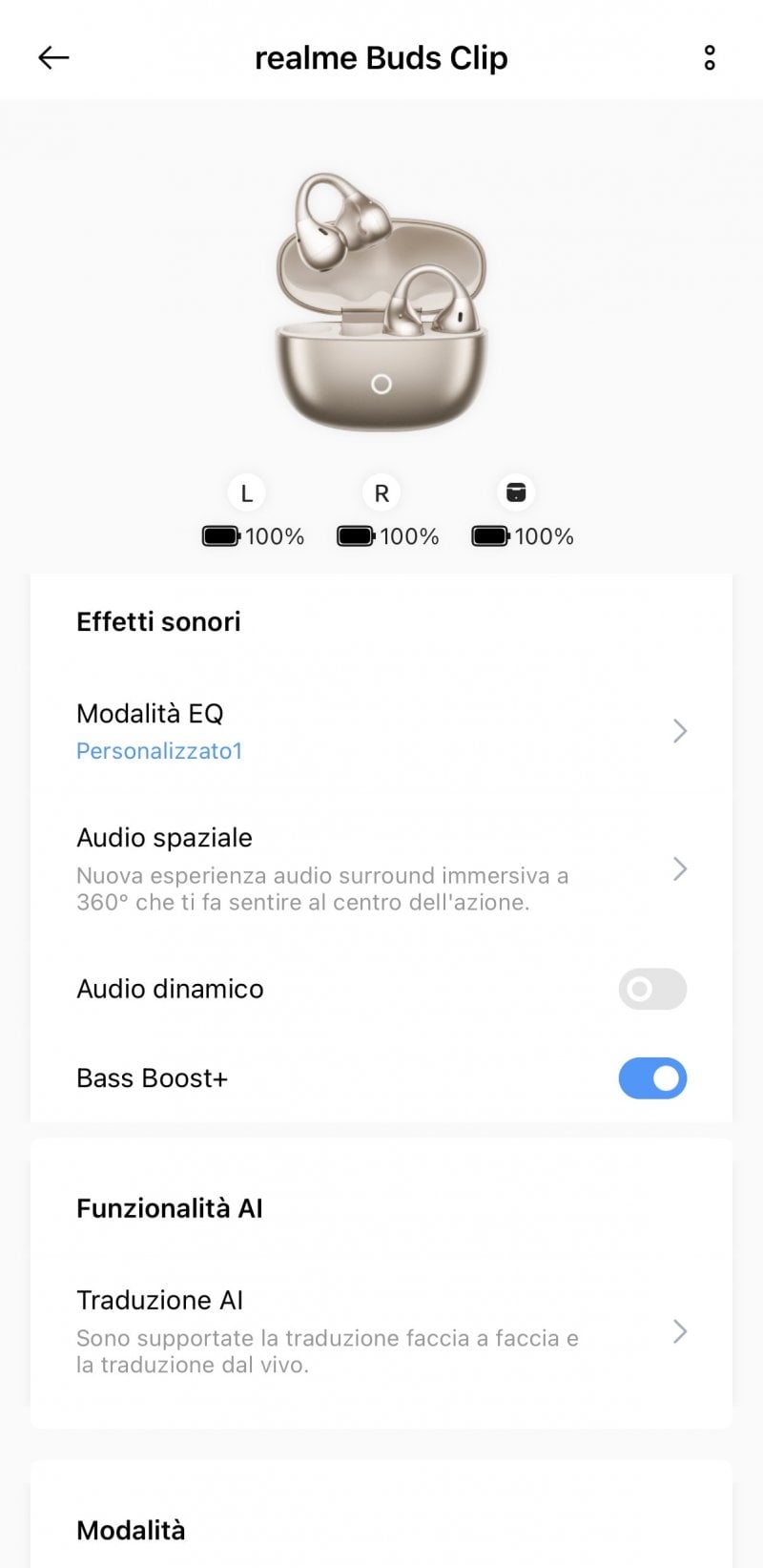
Task: Enable the Audio dinamico switch
Action: [x=652, y=989]
